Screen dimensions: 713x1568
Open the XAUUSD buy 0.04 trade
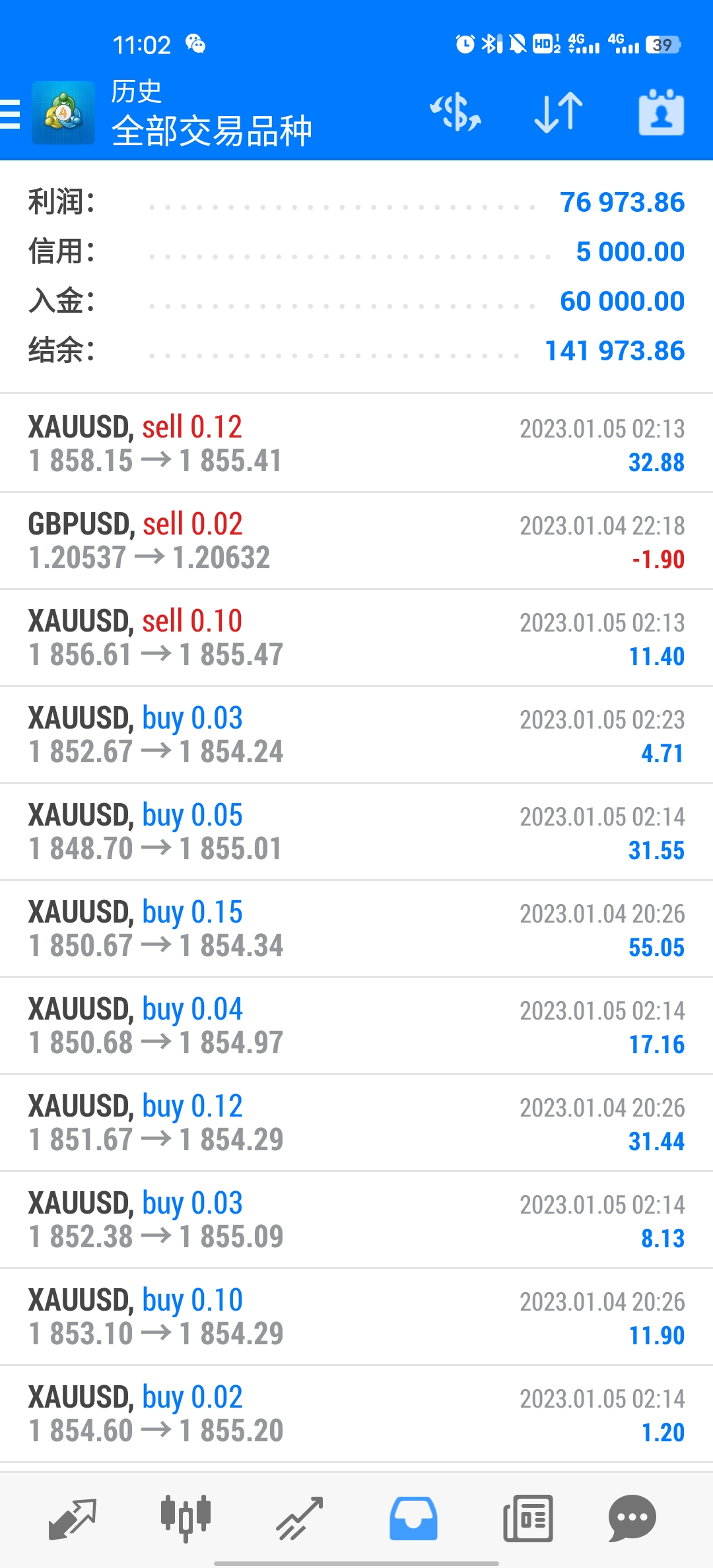point(356,1026)
